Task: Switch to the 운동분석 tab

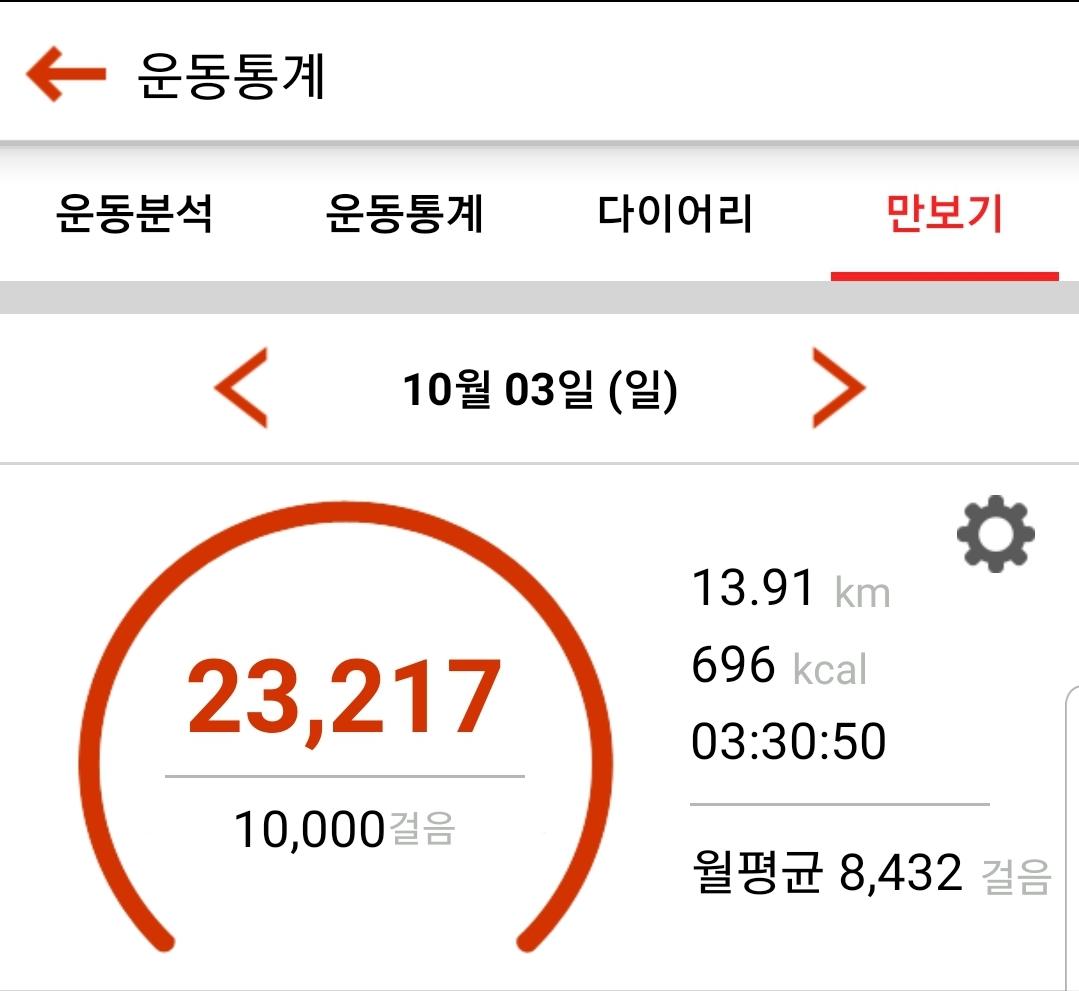Action: point(134,214)
